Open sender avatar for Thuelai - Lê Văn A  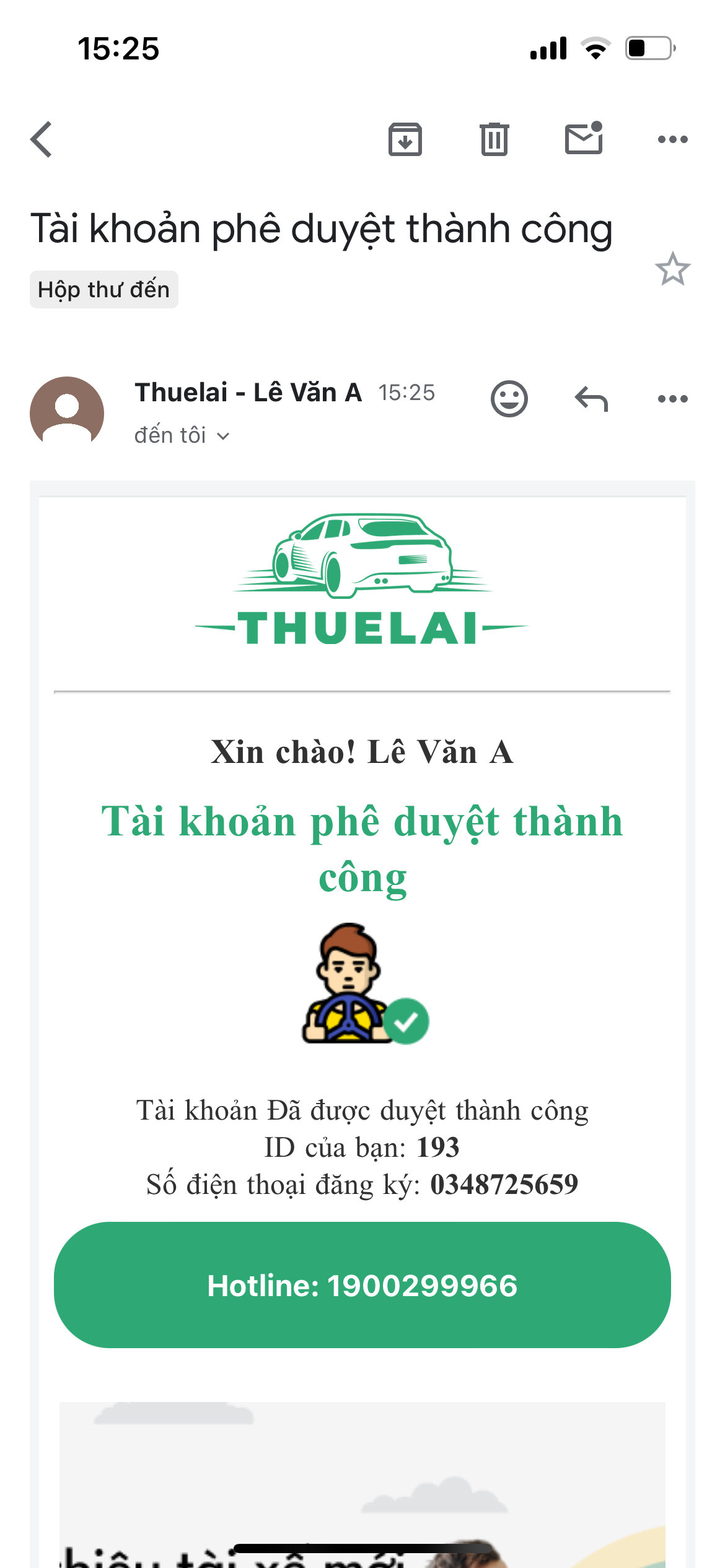67,413
